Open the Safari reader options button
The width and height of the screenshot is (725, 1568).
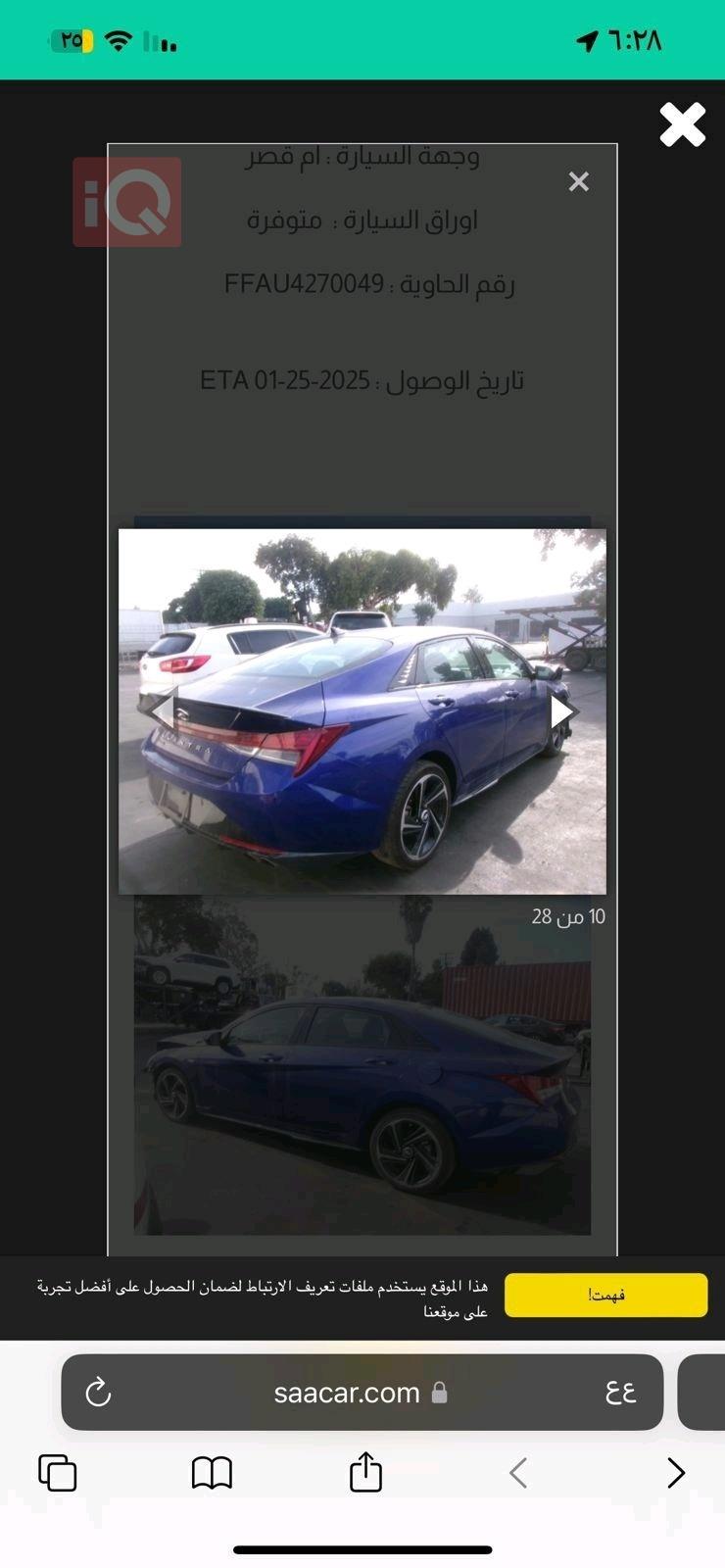pos(620,1392)
